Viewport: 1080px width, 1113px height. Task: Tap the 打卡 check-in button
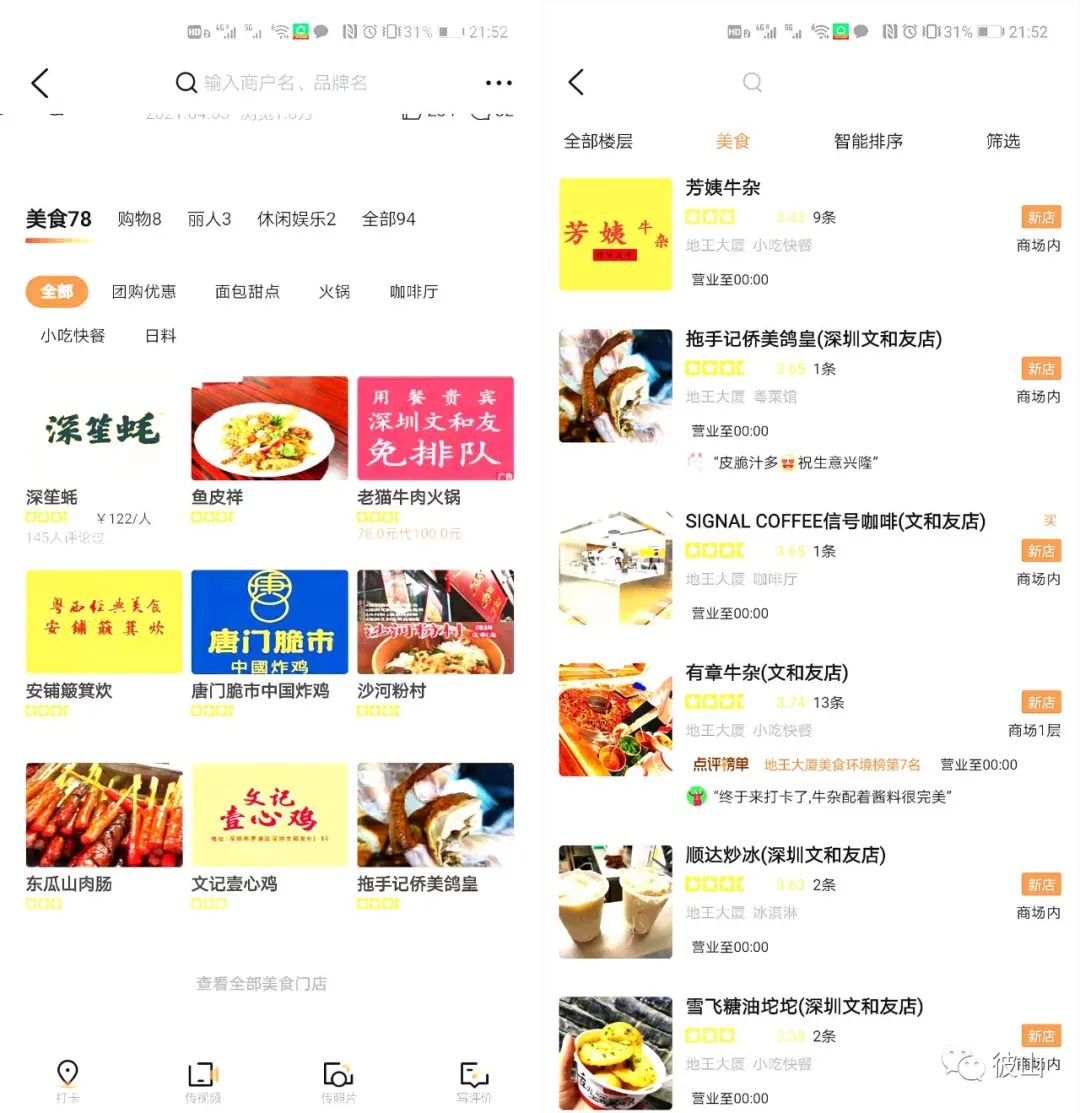(67, 1082)
